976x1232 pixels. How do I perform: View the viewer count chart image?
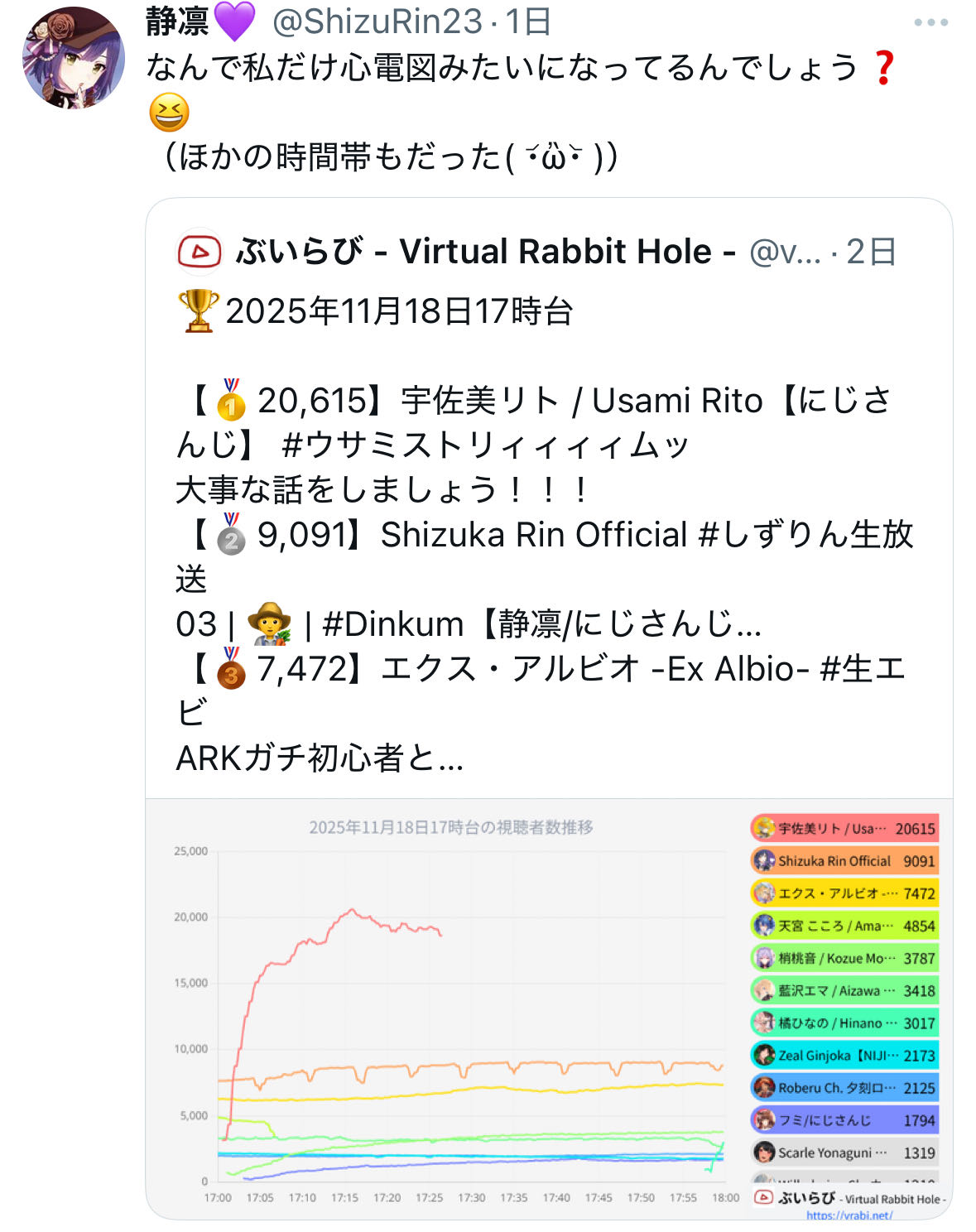(549, 1008)
